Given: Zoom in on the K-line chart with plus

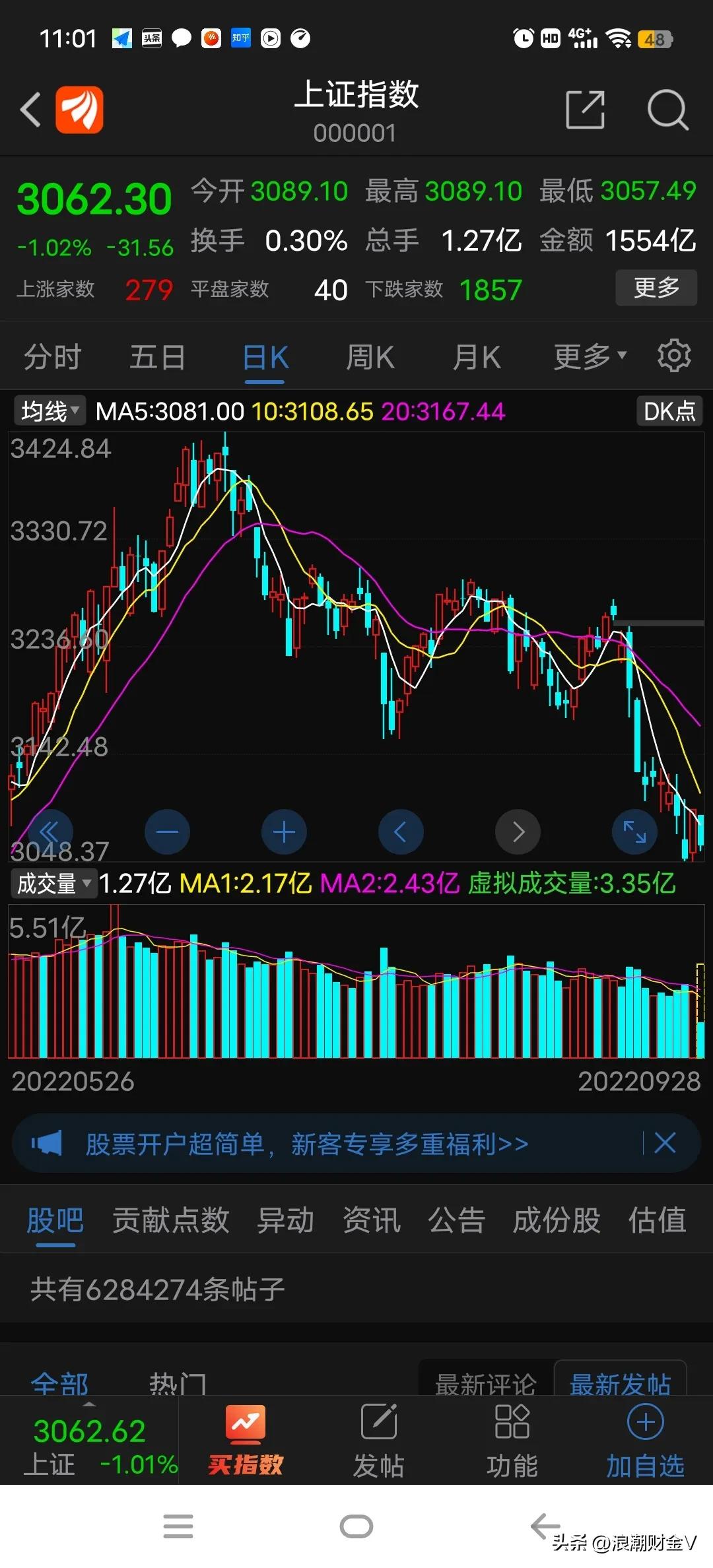Looking at the screenshot, I should 284,832.
